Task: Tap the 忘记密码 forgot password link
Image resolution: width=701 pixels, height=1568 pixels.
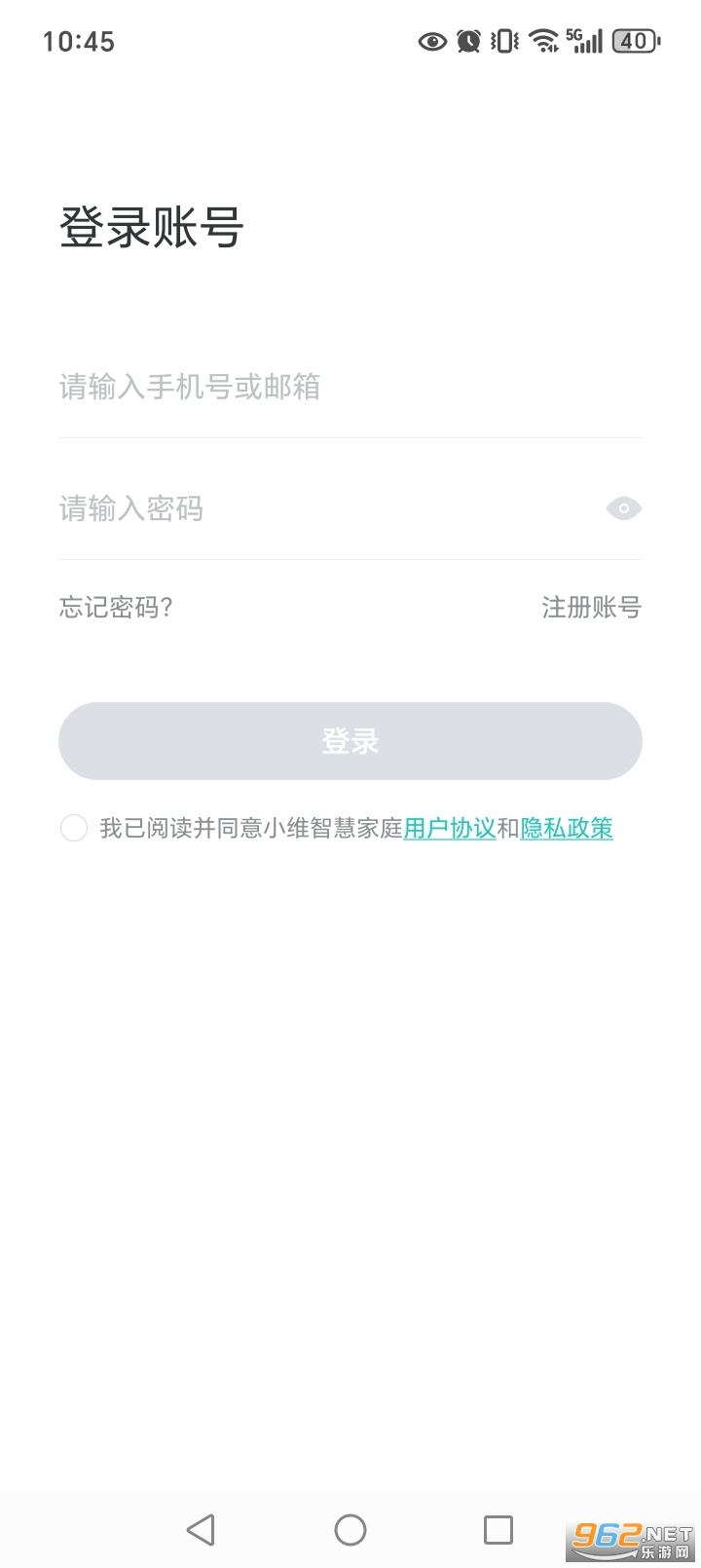Action: [x=116, y=607]
